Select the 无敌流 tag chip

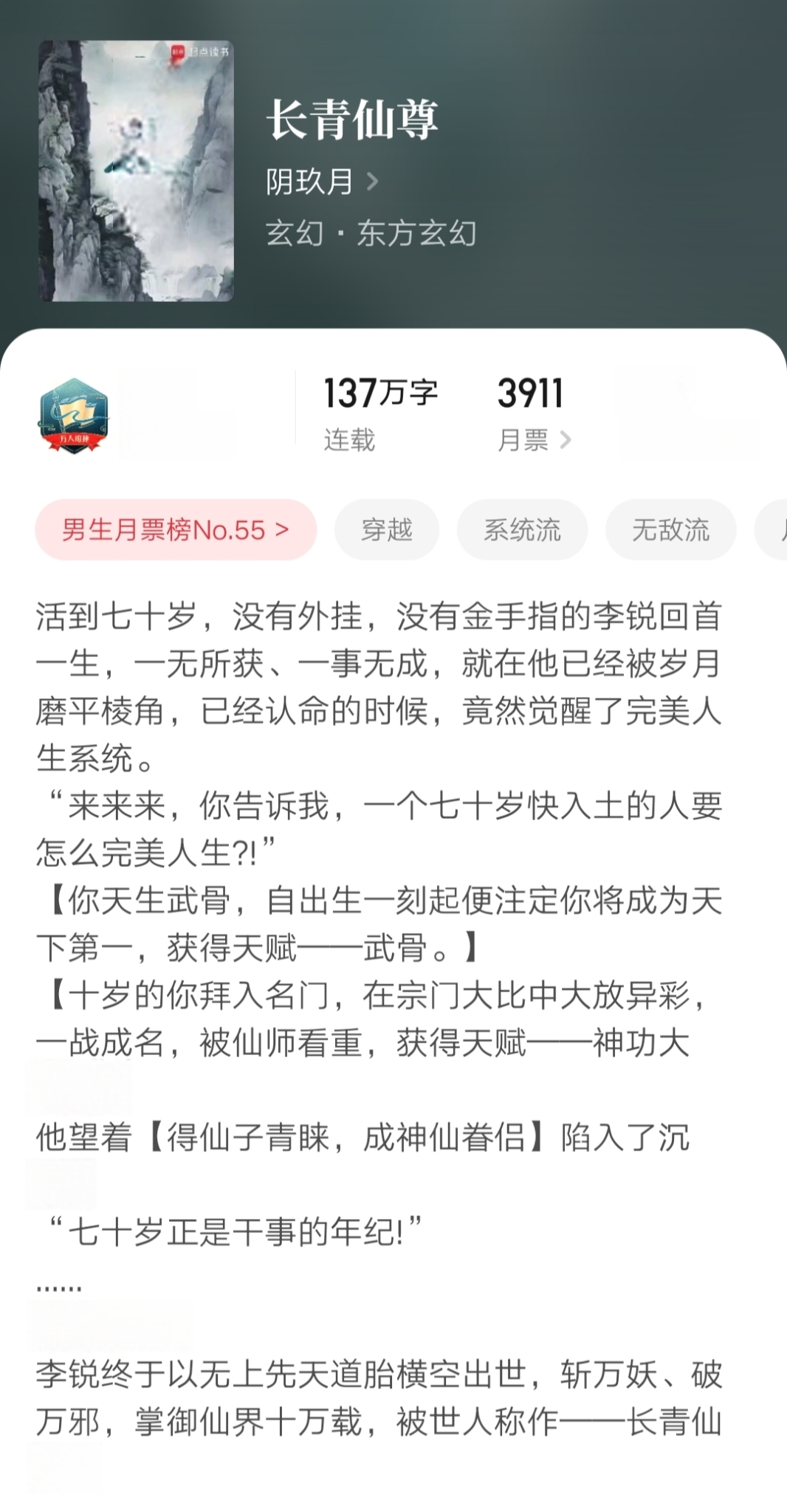tap(670, 530)
